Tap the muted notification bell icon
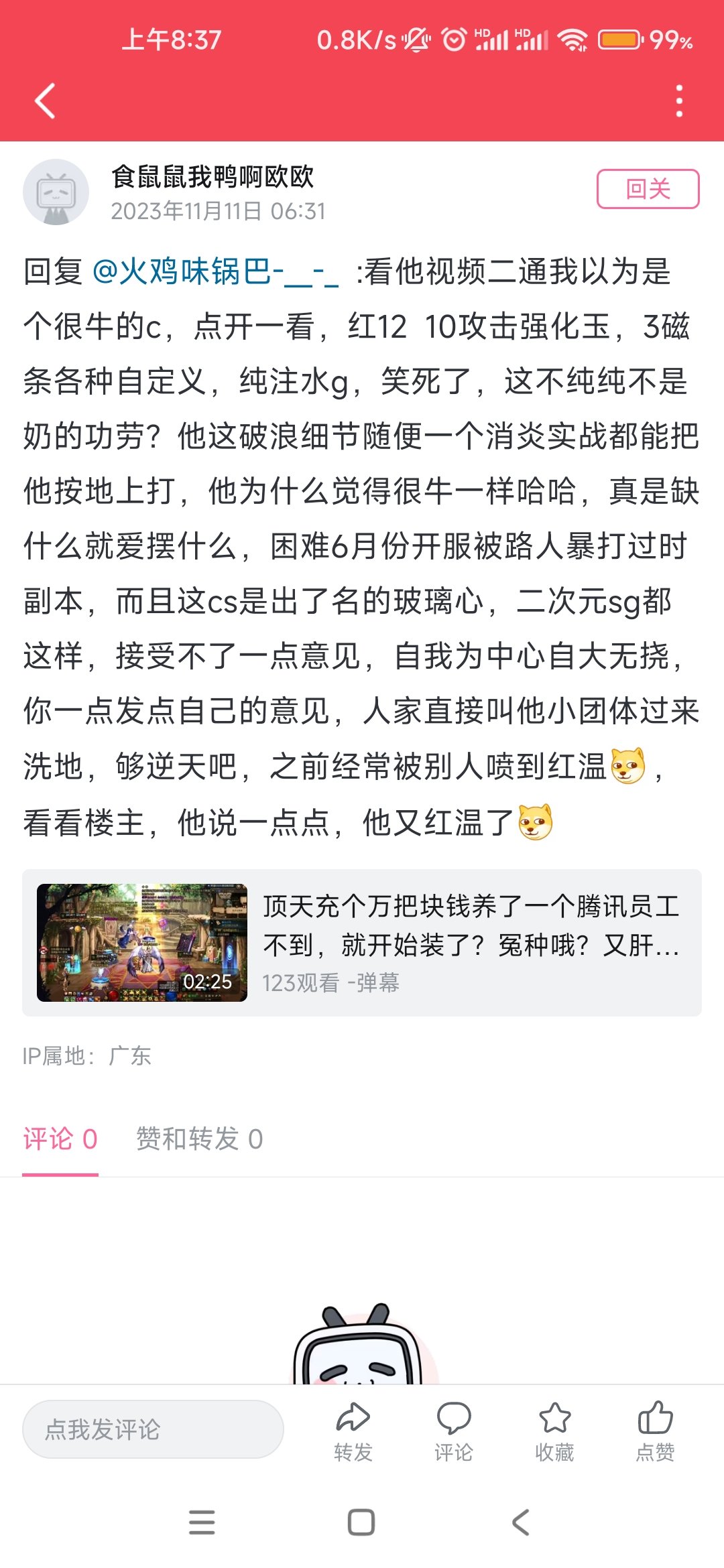 click(415, 42)
